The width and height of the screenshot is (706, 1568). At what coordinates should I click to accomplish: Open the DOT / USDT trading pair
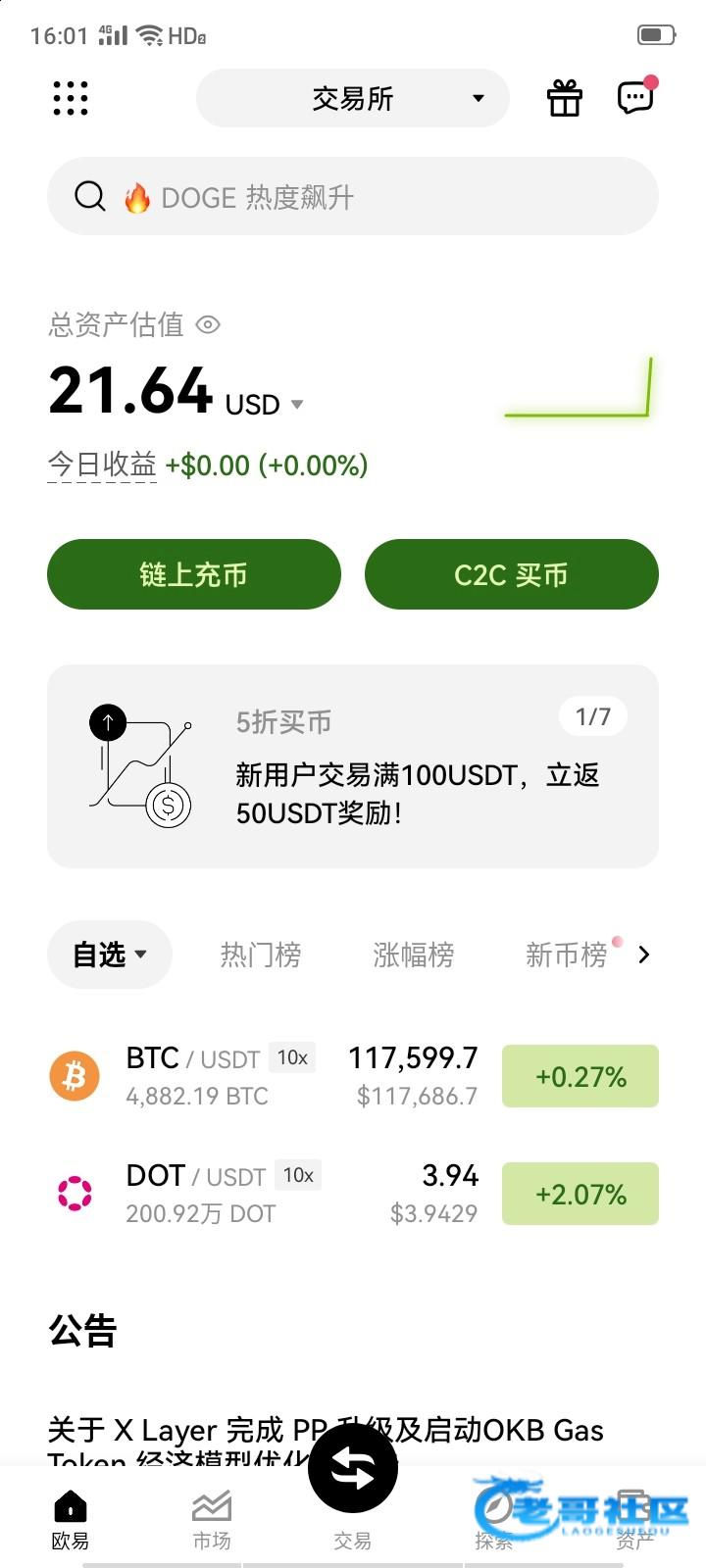(x=353, y=1194)
